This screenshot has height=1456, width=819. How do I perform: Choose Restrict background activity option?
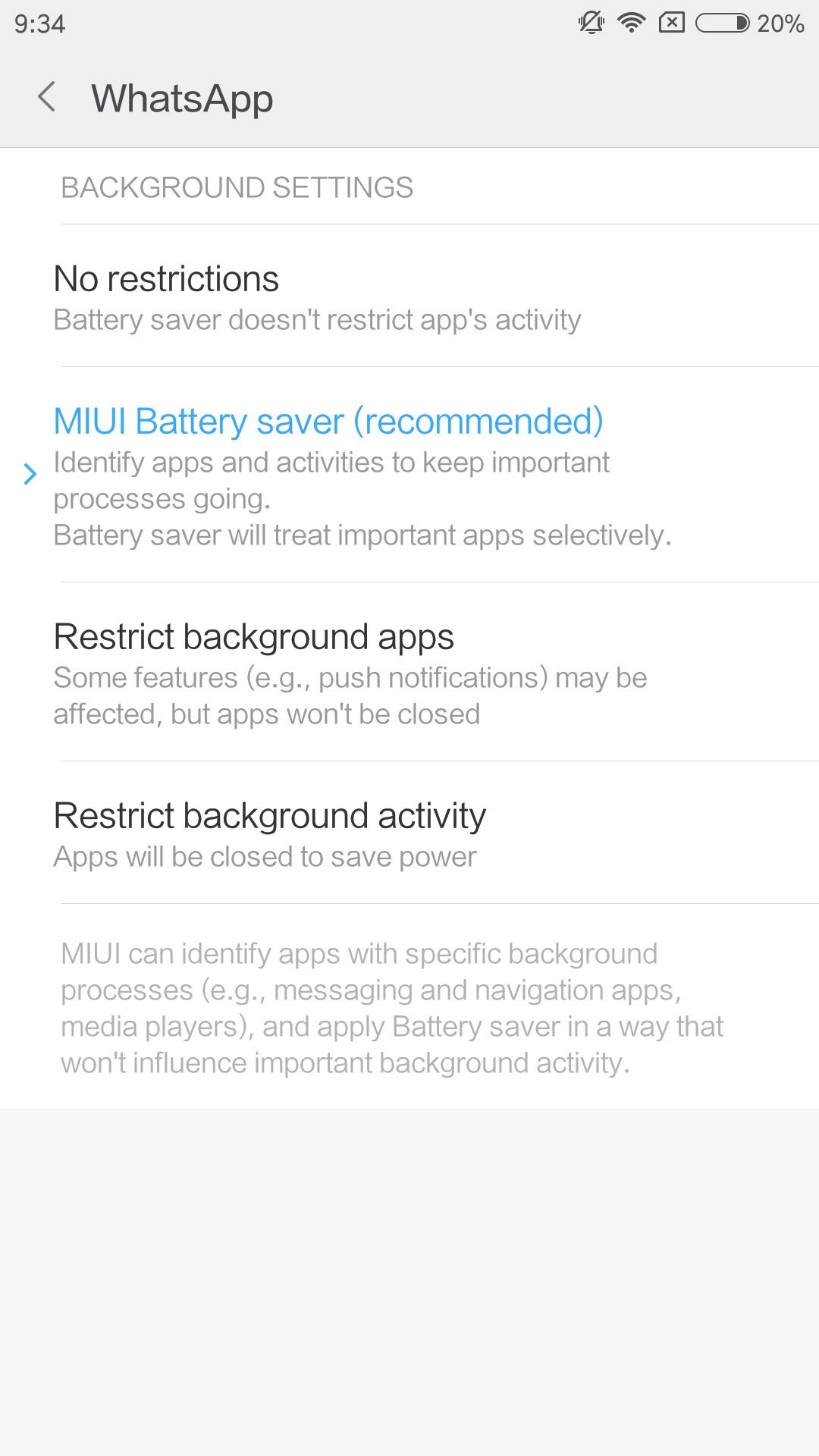point(409,833)
